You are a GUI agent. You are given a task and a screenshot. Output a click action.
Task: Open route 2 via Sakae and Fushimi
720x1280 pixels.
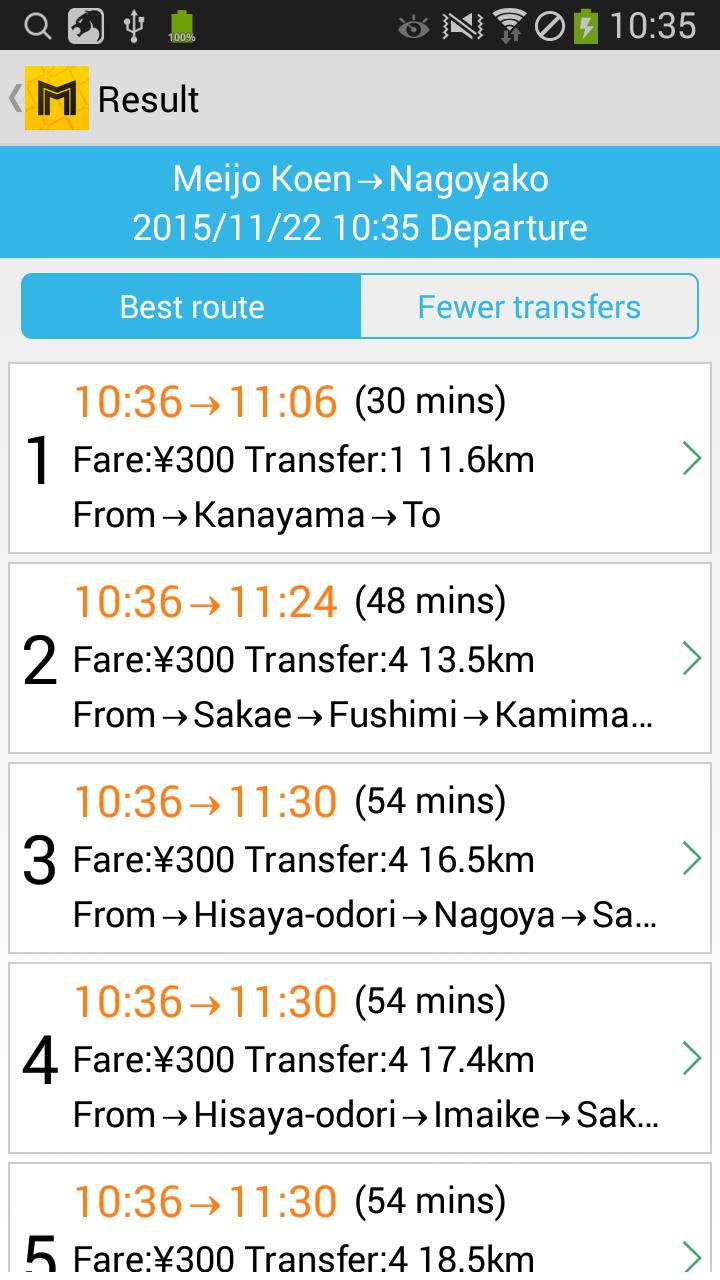click(360, 658)
